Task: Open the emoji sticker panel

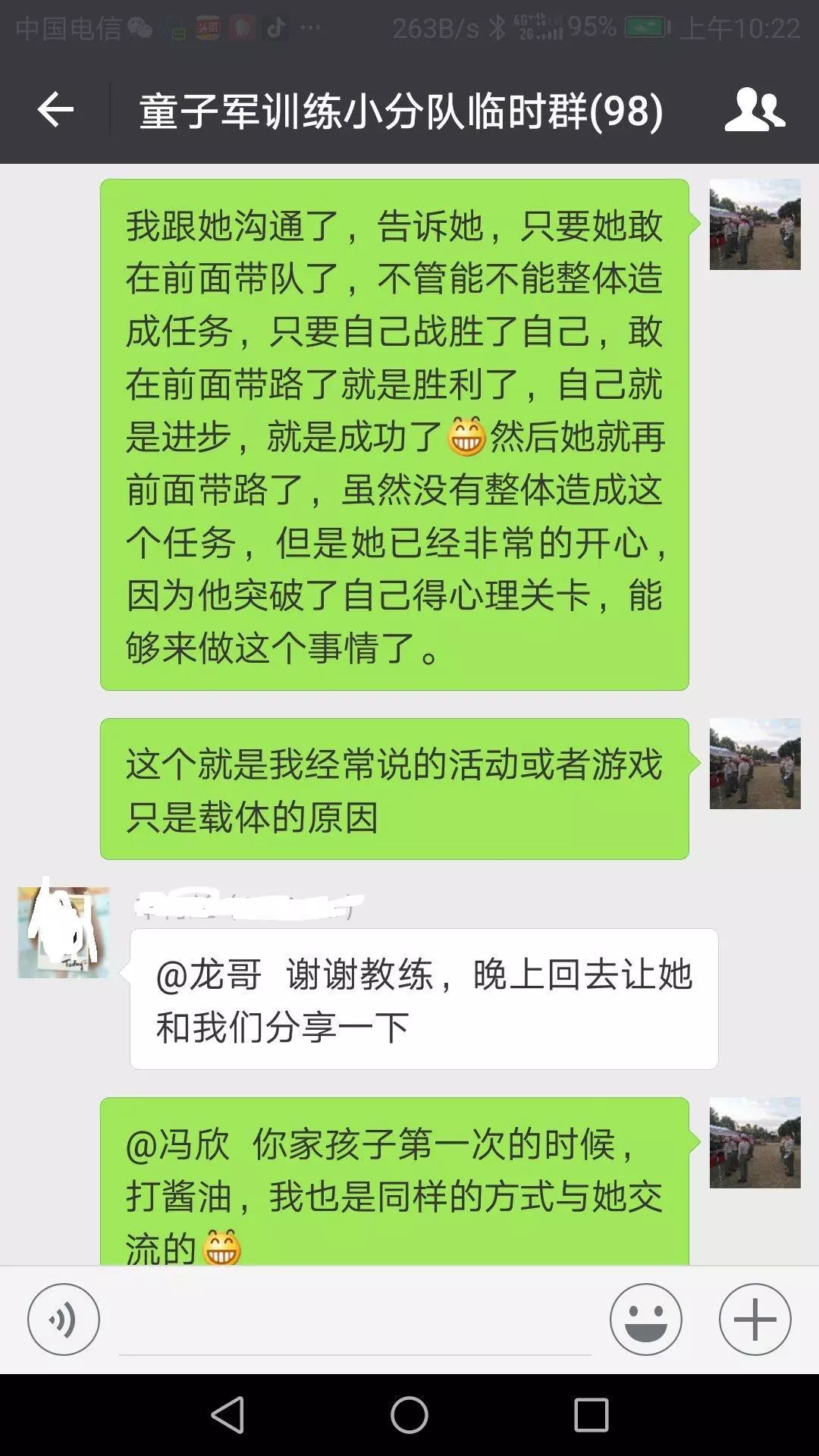Action: click(645, 1319)
